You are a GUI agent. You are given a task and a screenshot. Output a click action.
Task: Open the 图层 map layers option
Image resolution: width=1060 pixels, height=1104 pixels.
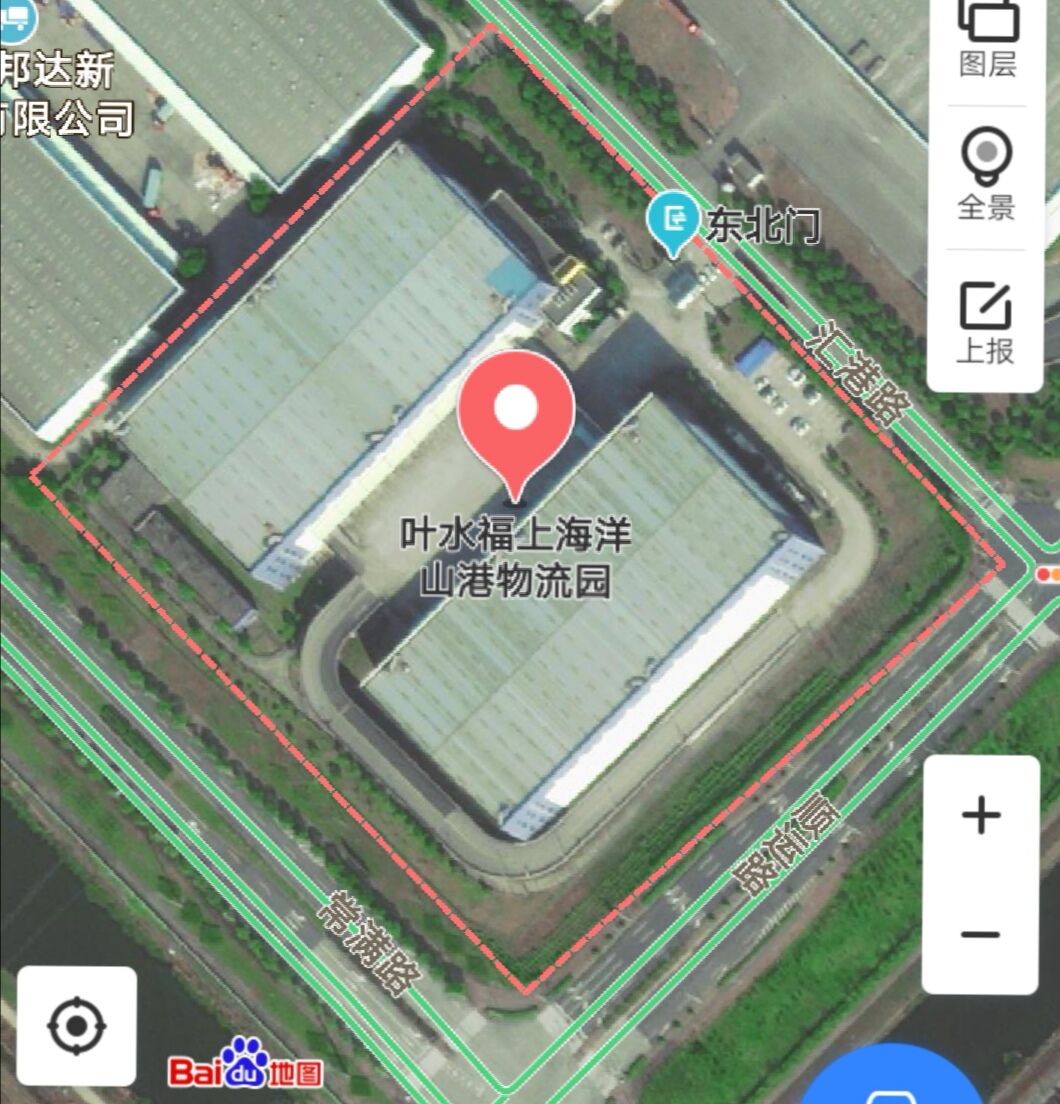tap(987, 38)
